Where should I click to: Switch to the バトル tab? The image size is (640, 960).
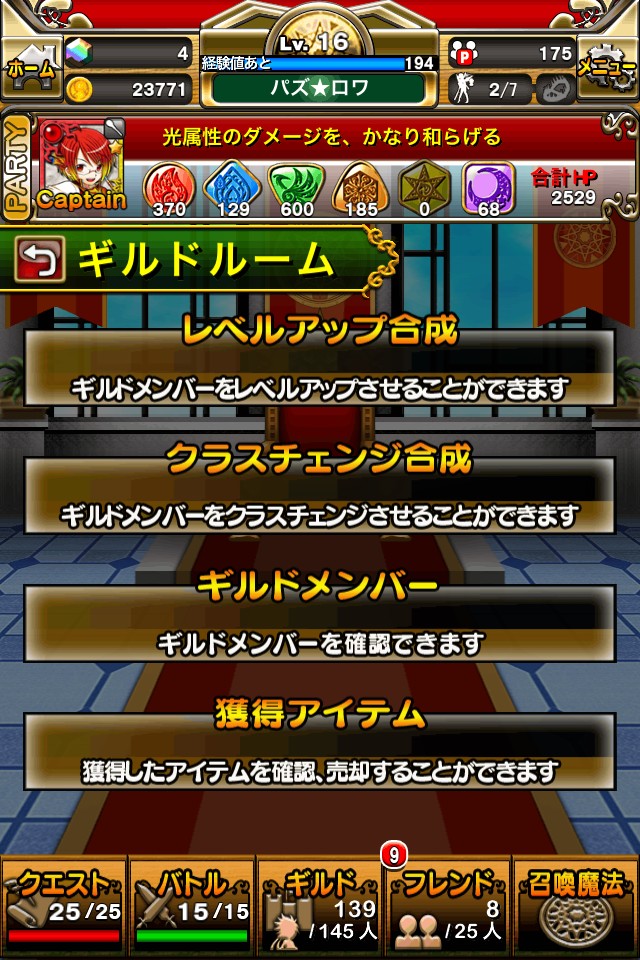point(192,906)
